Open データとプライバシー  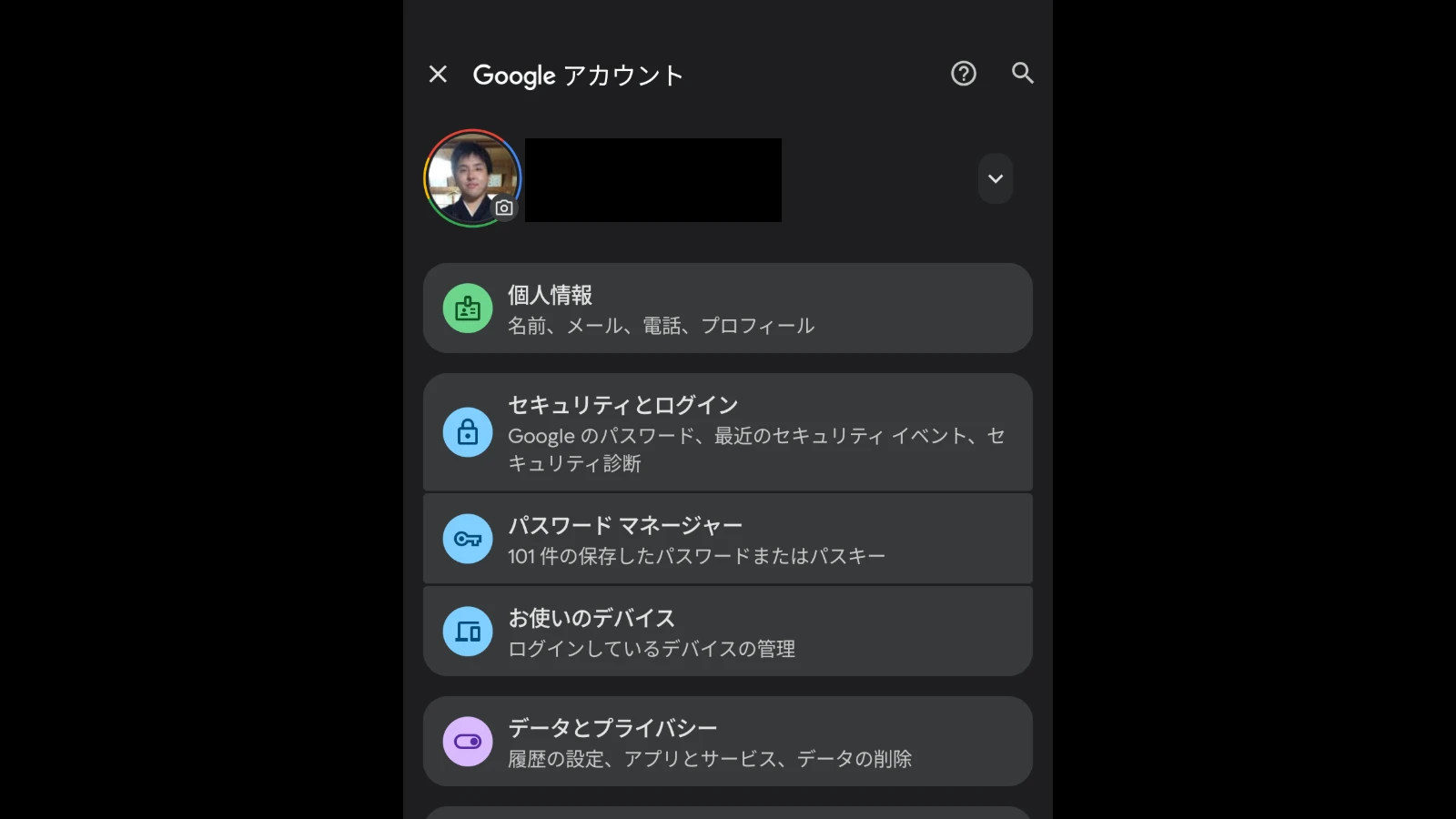click(726, 742)
